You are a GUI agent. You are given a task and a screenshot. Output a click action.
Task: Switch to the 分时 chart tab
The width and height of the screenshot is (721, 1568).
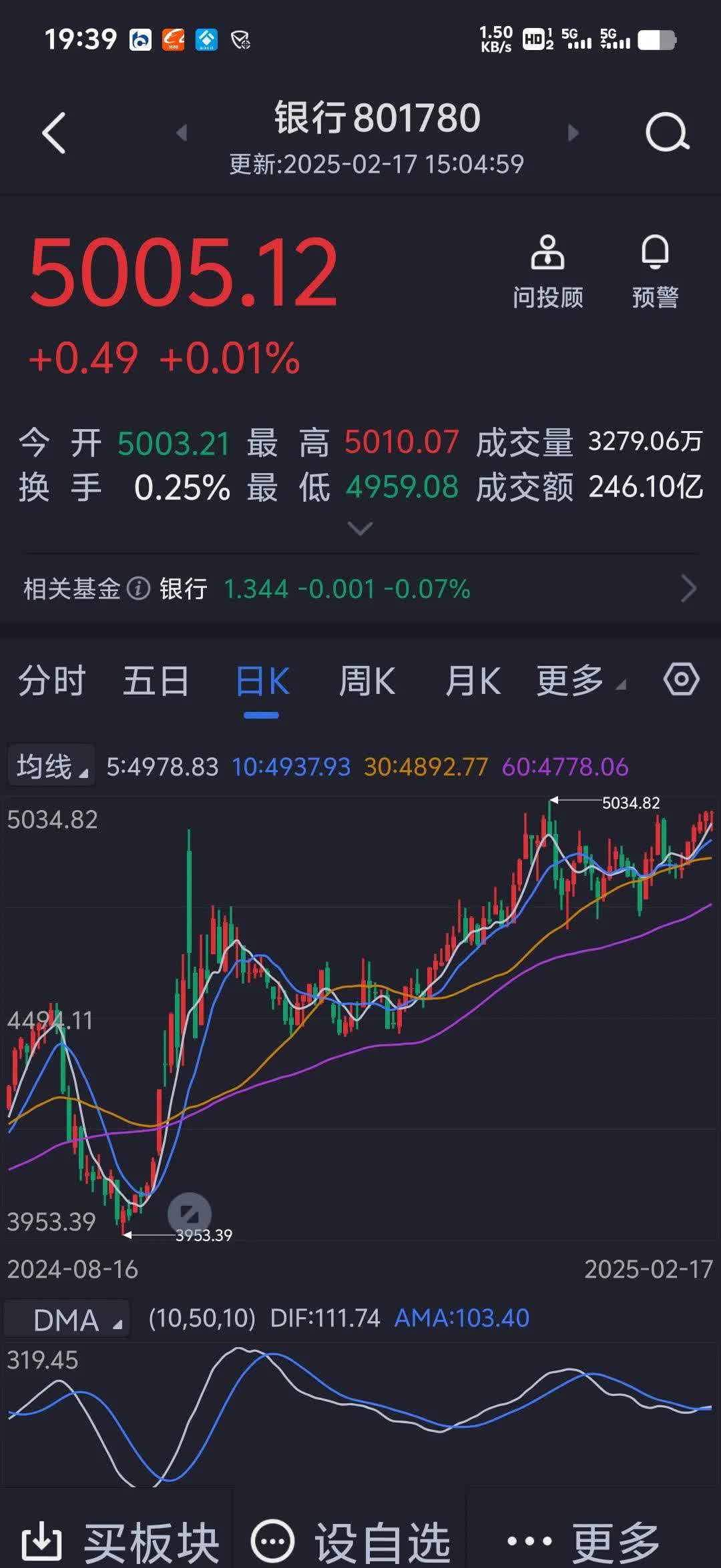tap(52, 681)
